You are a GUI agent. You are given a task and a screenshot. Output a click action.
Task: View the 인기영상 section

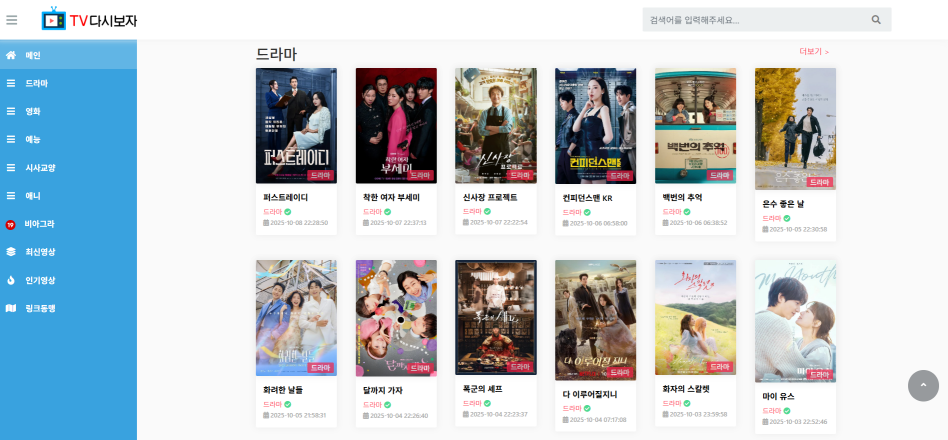(x=40, y=280)
